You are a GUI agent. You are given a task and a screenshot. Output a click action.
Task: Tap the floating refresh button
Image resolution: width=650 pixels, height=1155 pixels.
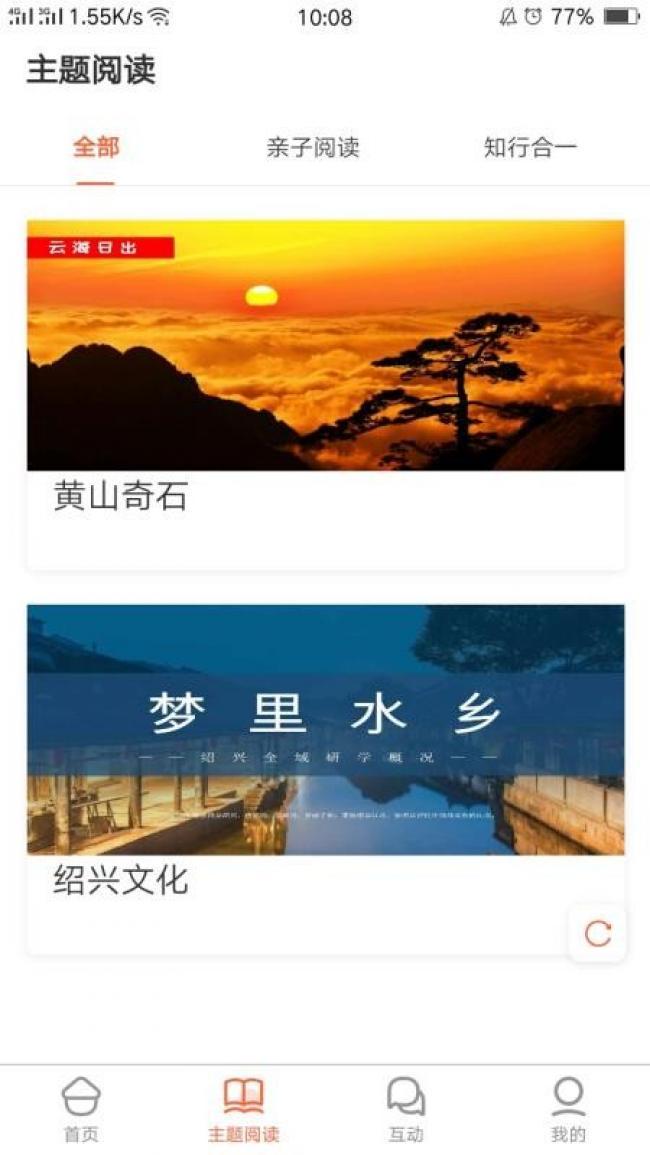[x=598, y=933]
